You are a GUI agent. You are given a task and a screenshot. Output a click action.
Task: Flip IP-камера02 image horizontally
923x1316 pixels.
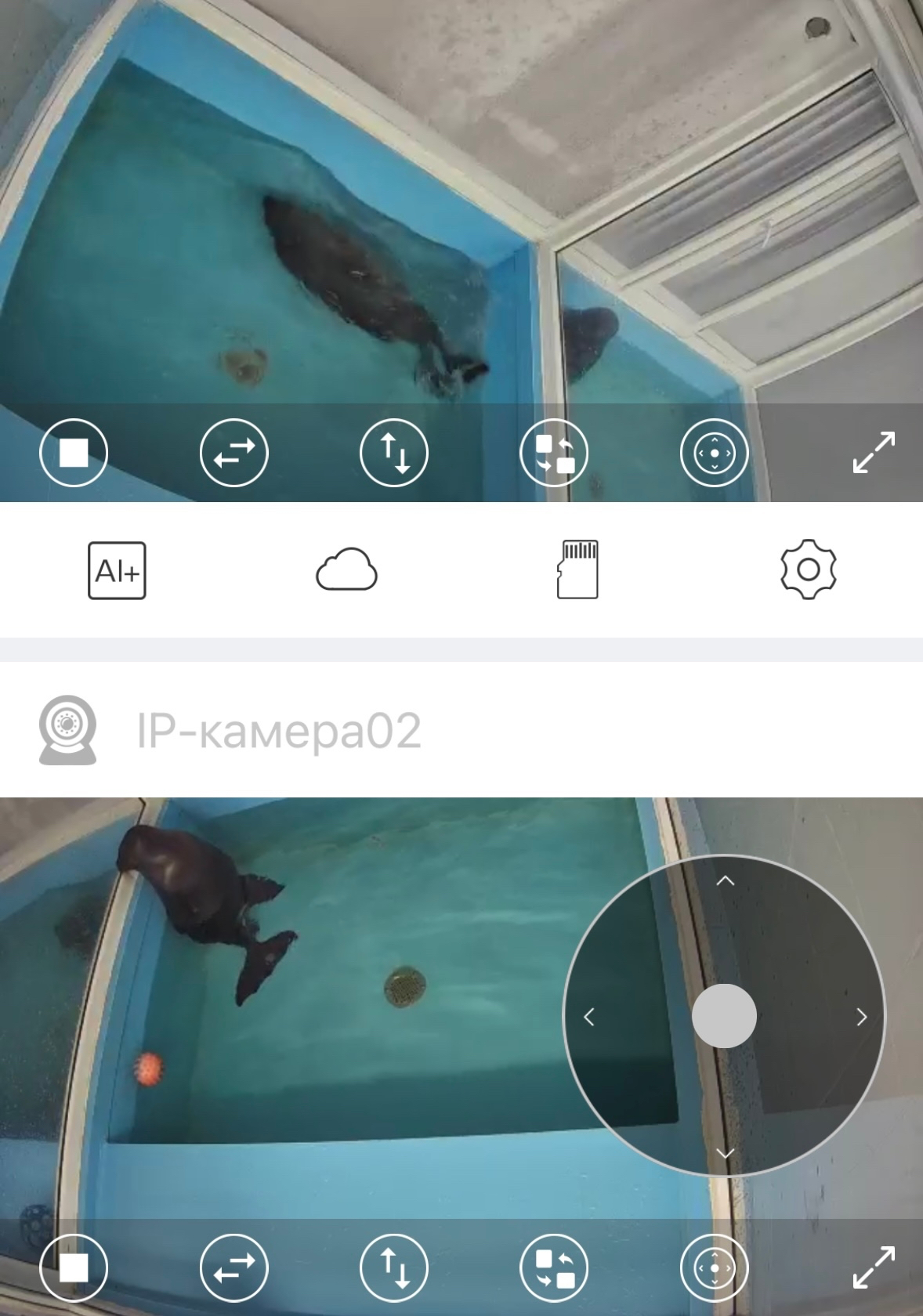pyautogui.click(x=234, y=1267)
